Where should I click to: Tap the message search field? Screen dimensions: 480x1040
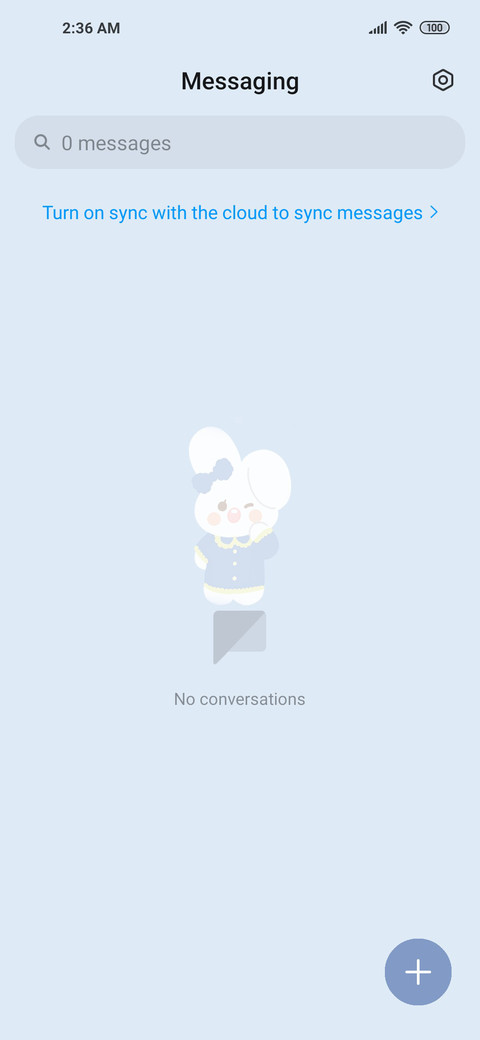coord(240,143)
